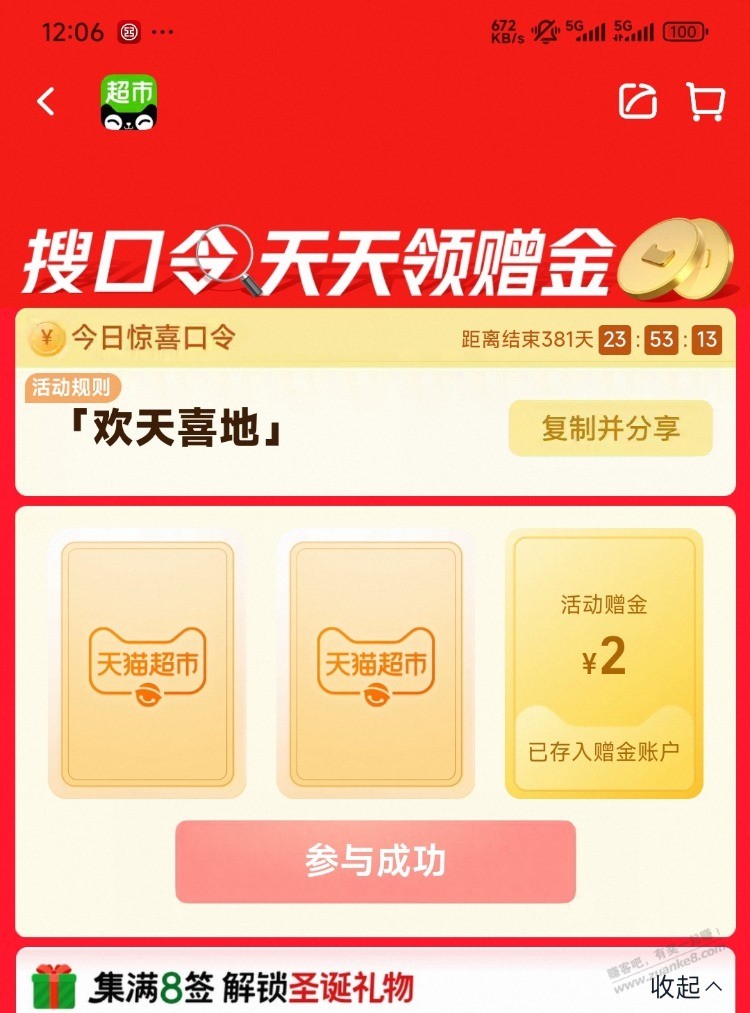The width and height of the screenshot is (750, 1013).
Task: Collapse the panel with 收起
Action: (x=686, y=986)
